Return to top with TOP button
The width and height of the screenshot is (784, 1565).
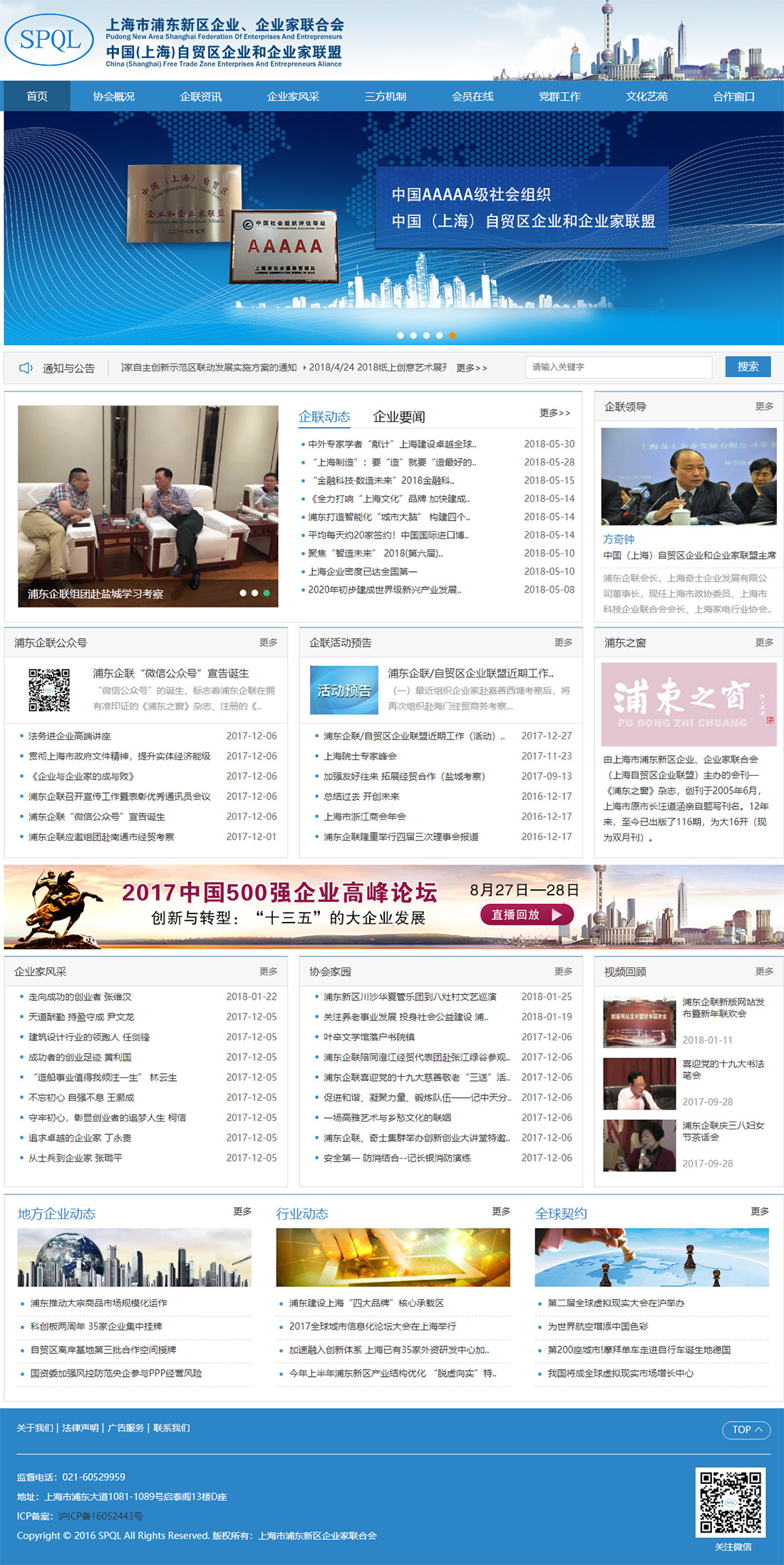pos(746,1430)
